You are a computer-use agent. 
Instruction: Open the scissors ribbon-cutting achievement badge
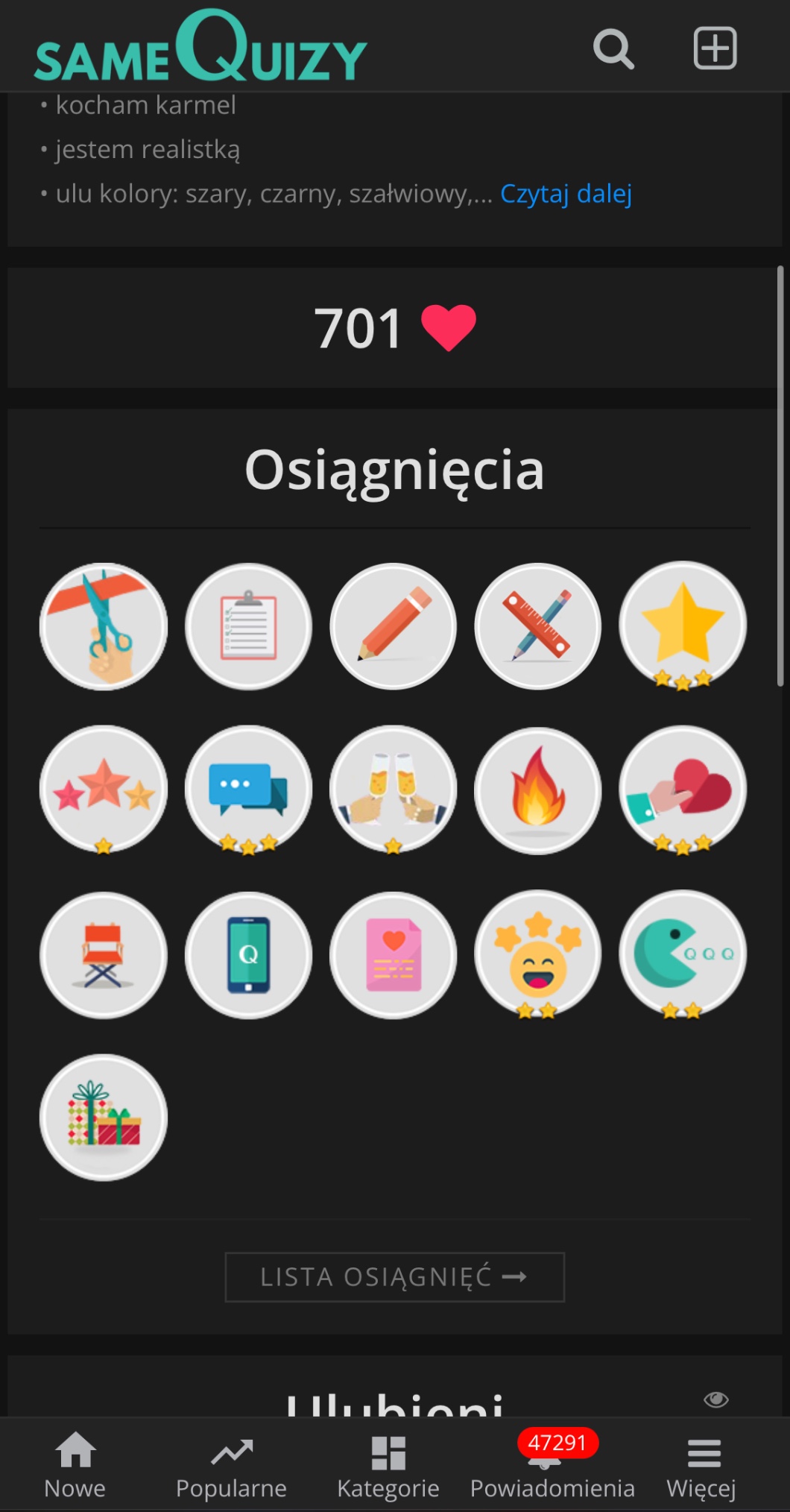pos(104,626)
